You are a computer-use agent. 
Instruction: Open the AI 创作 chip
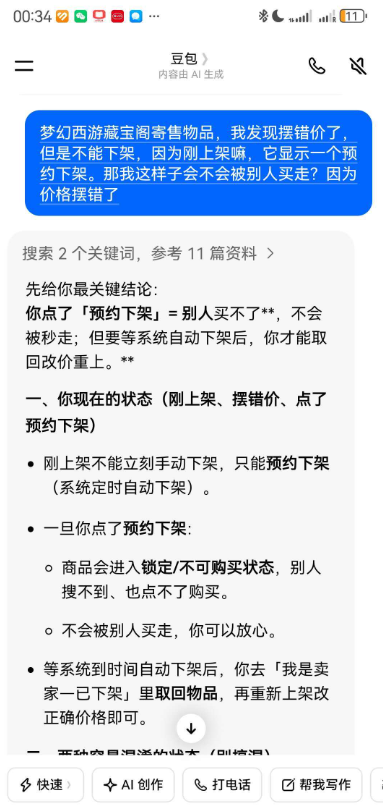click(133, 784)
